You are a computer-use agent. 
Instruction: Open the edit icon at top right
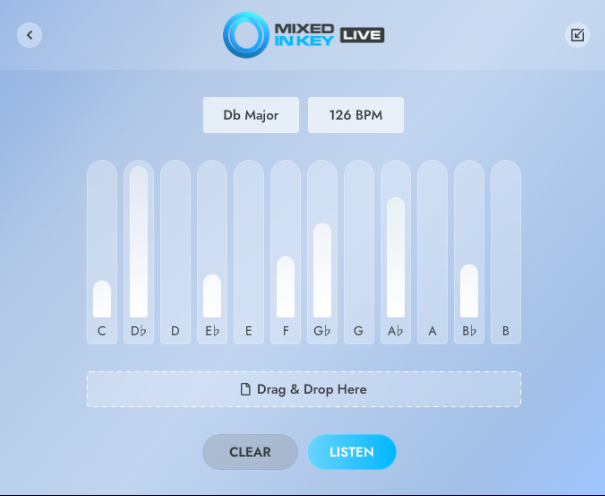click(577, 35)
